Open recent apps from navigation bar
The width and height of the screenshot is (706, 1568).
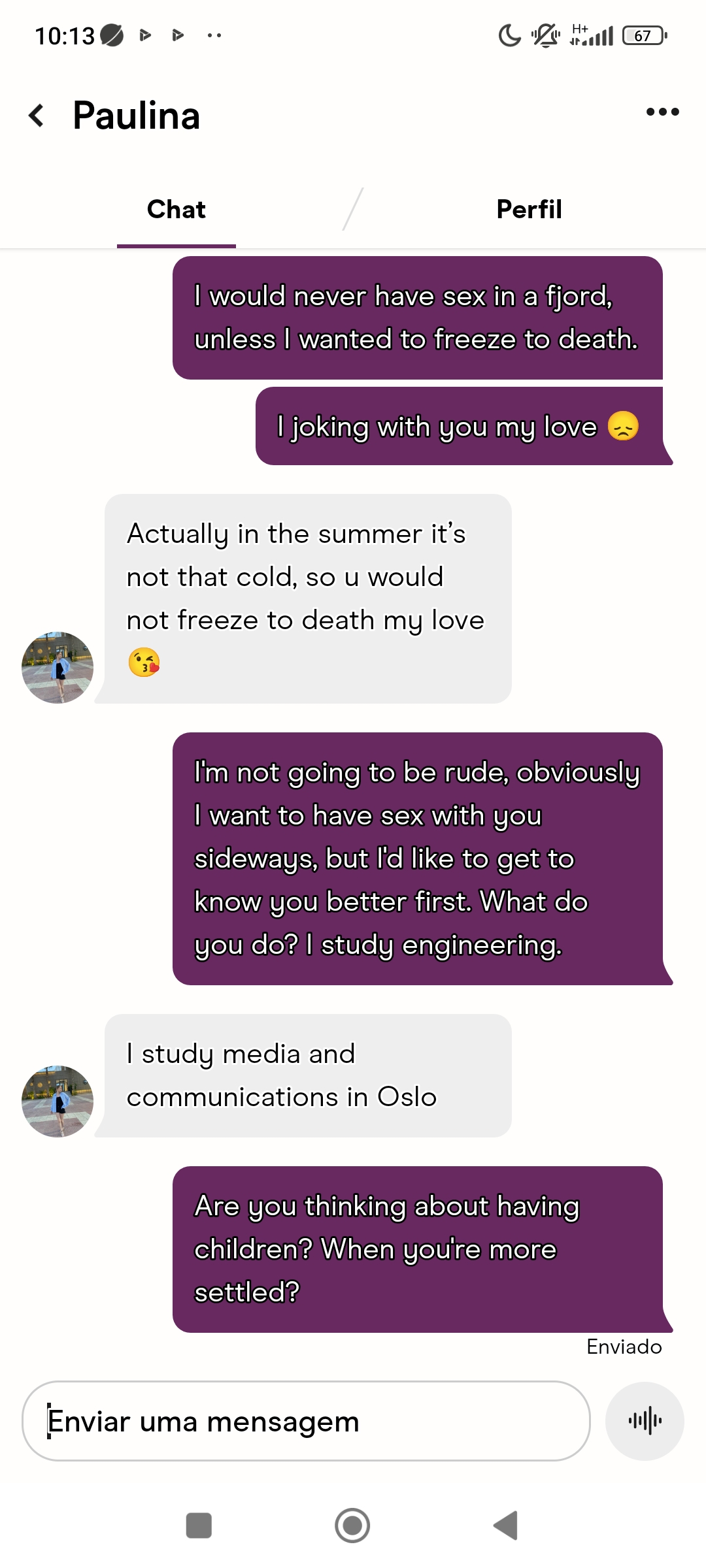click(x=199, y=1526)
